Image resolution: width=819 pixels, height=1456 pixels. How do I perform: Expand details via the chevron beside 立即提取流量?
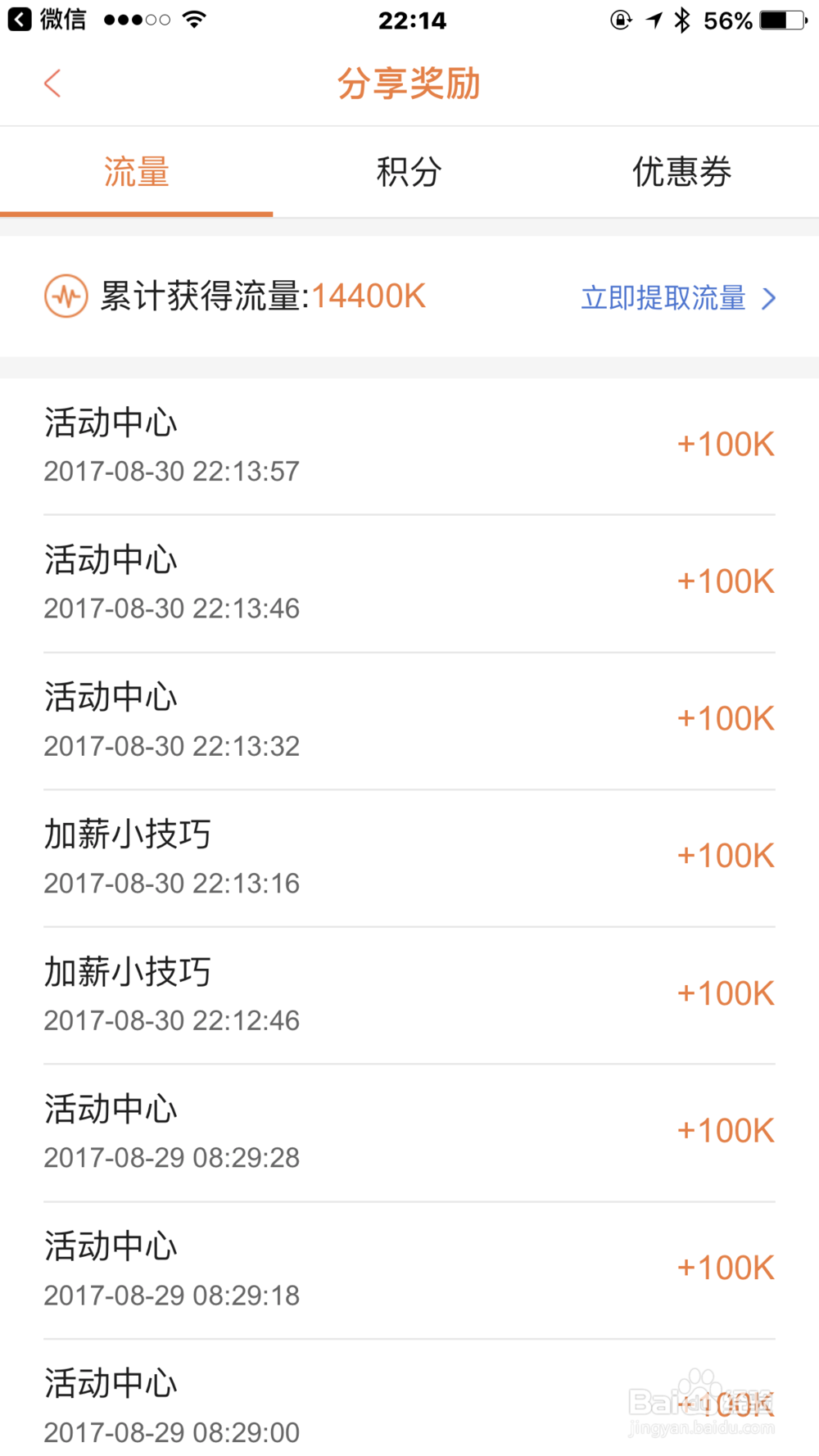[x=768, y=299]
